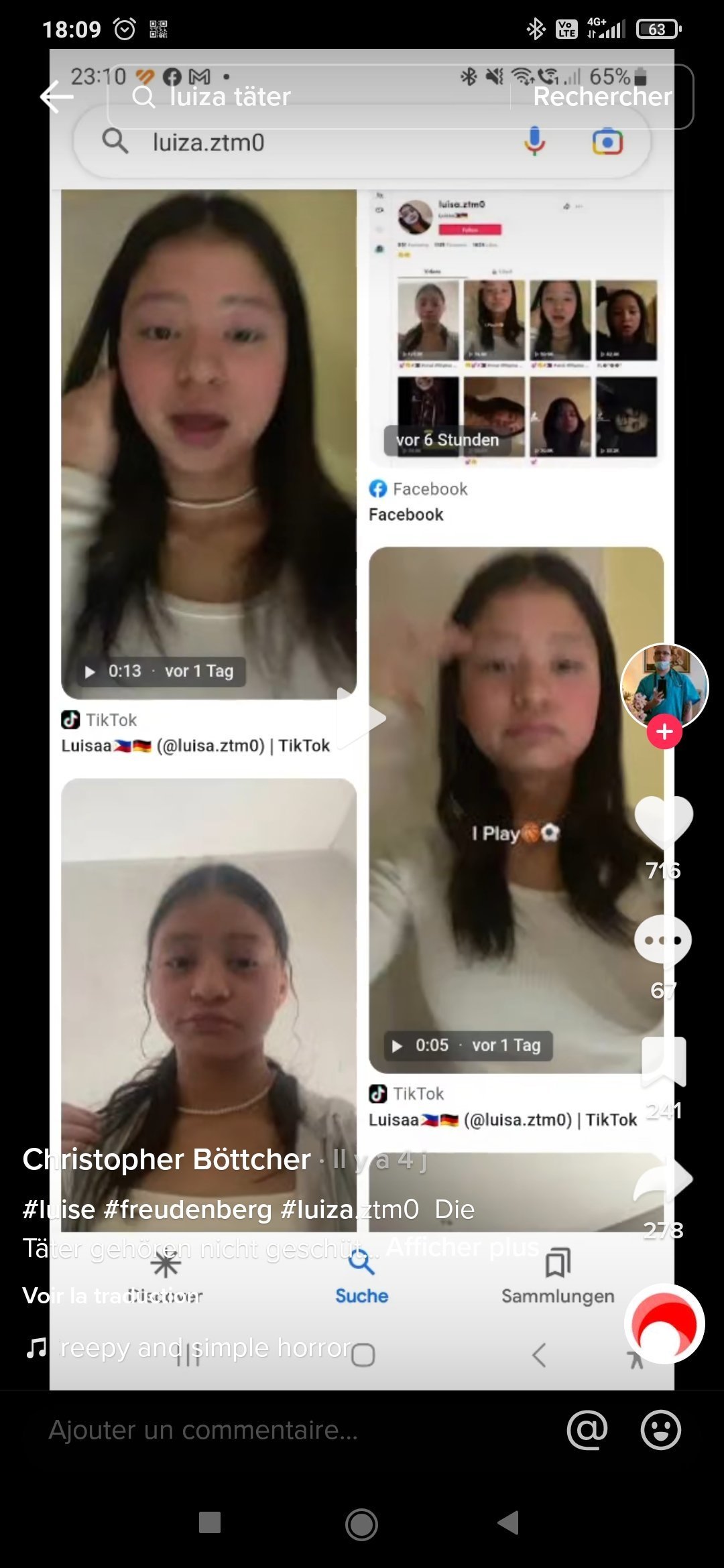This screenshot has width=724, height=1568.
Task: Follow the creator with the plus badge
Action: pyautogui.click(x=664, y=732)
